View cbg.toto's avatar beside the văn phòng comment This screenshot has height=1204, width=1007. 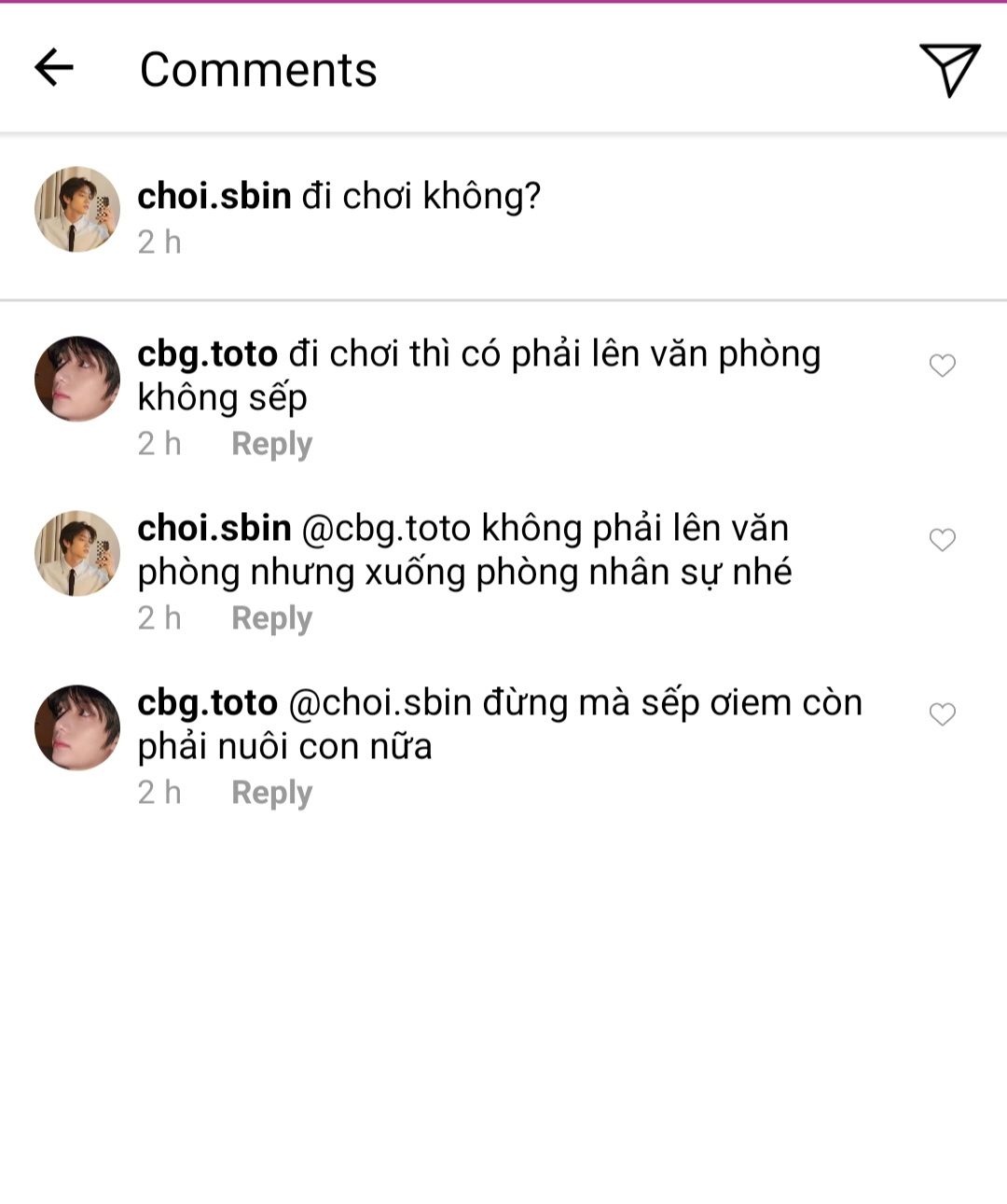77,379
